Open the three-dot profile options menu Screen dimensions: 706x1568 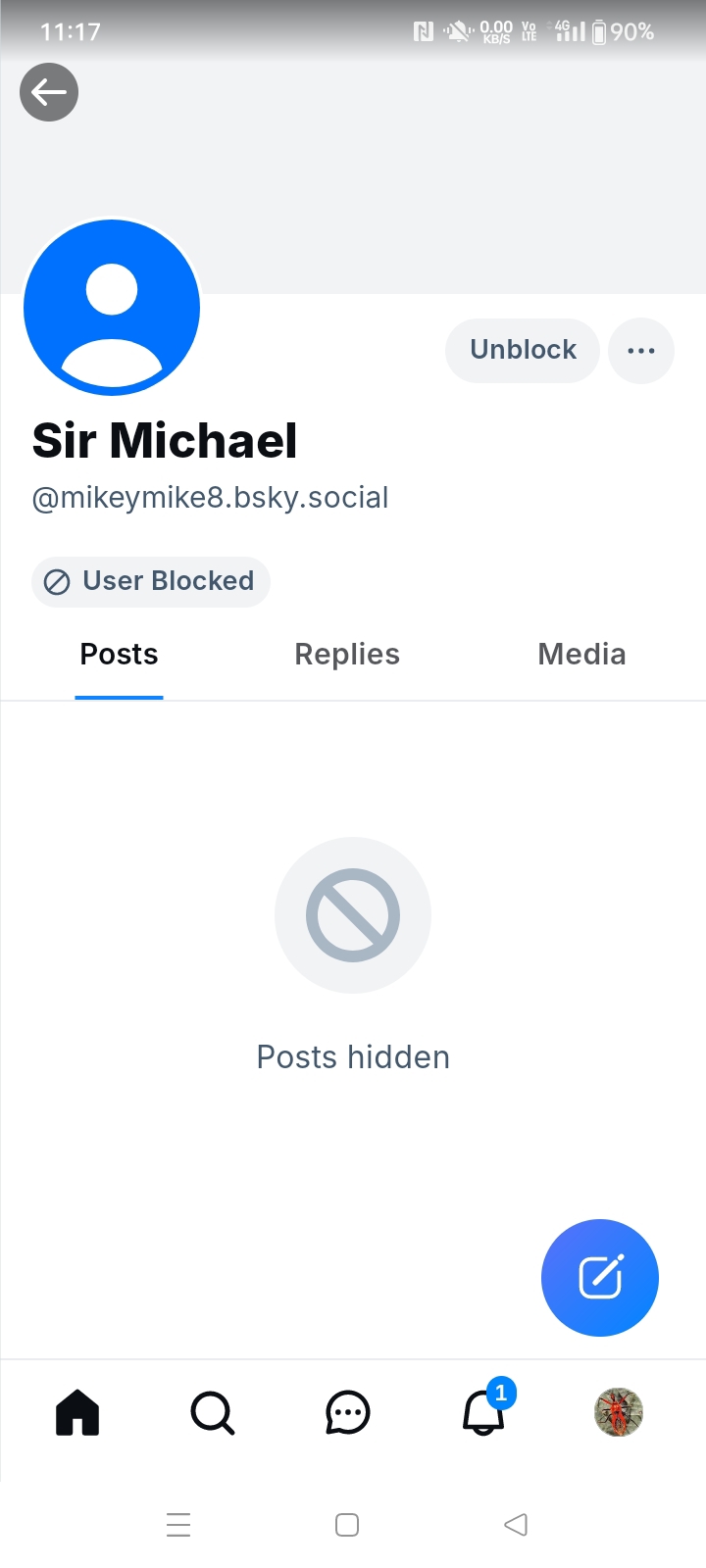click(x=640, y=350)
